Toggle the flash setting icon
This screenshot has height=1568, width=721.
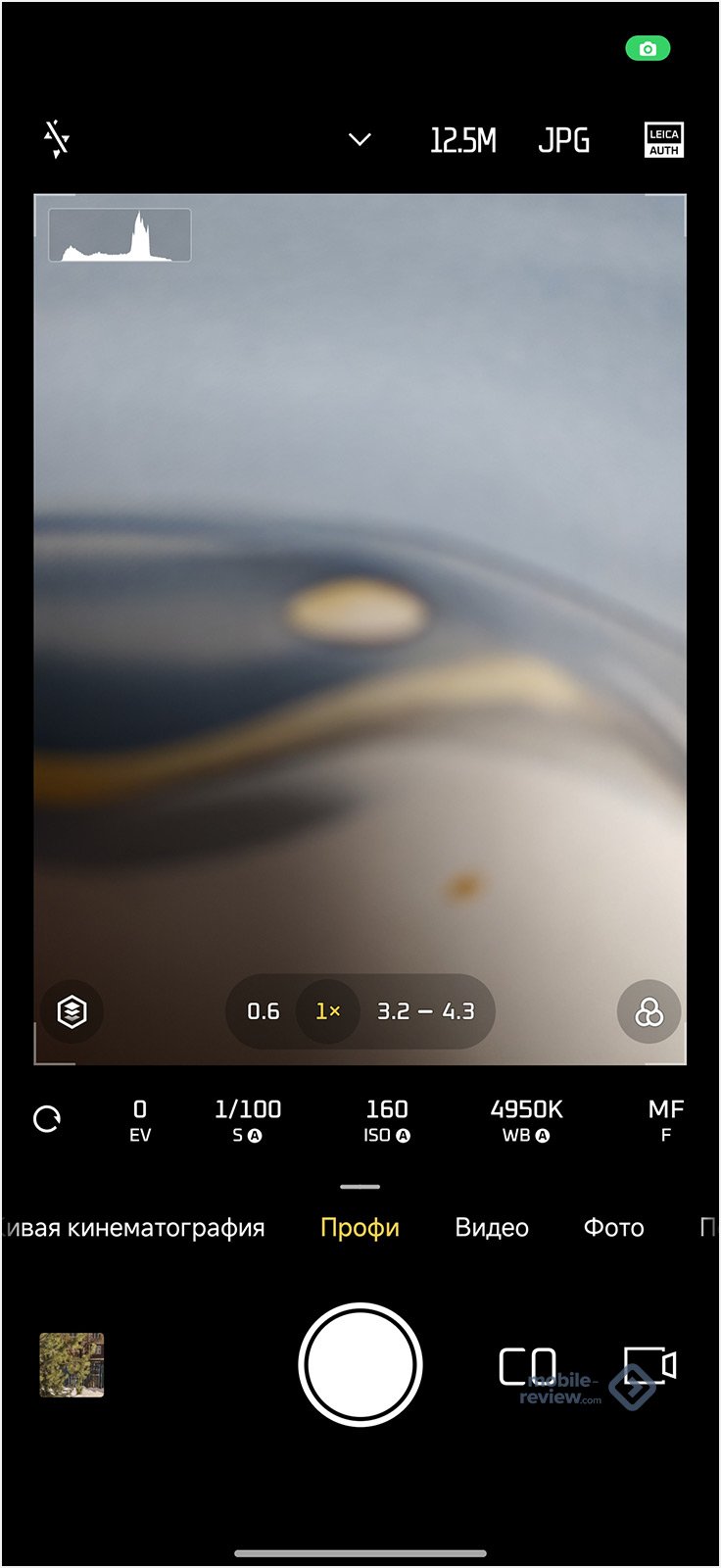point(57,139)
